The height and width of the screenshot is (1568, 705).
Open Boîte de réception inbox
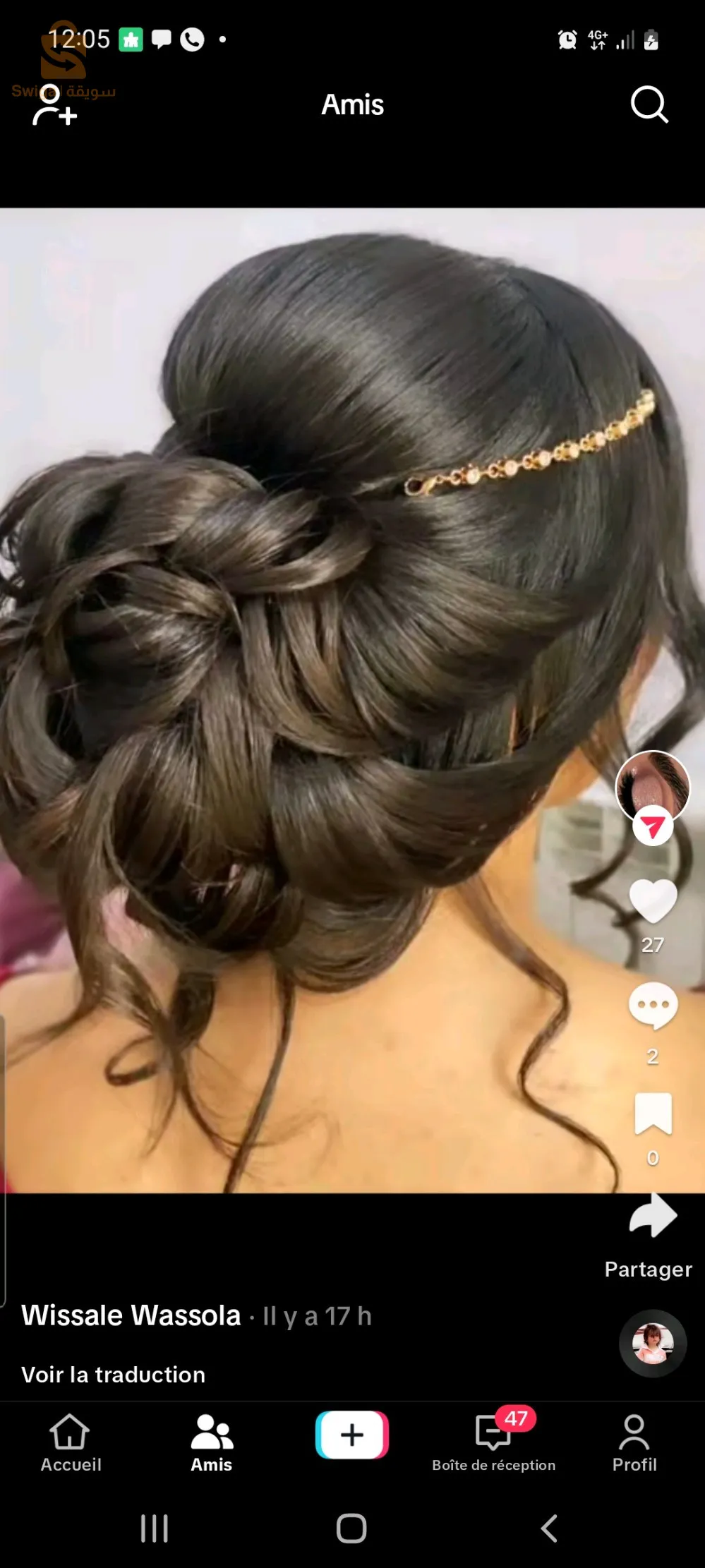[493, 1443]
